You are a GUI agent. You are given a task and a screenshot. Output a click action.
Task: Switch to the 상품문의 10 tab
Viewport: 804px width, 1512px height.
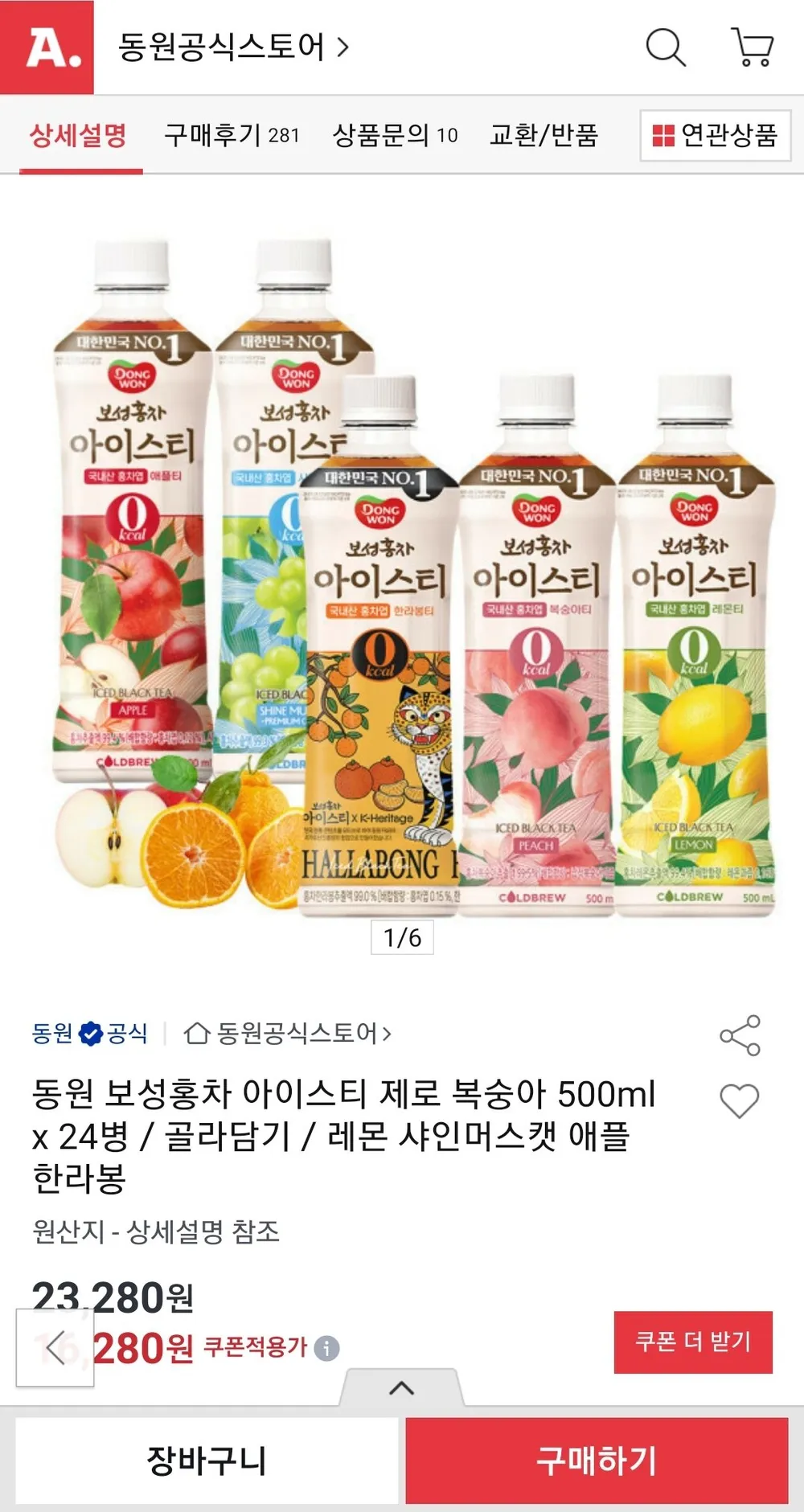coord(396,135)
